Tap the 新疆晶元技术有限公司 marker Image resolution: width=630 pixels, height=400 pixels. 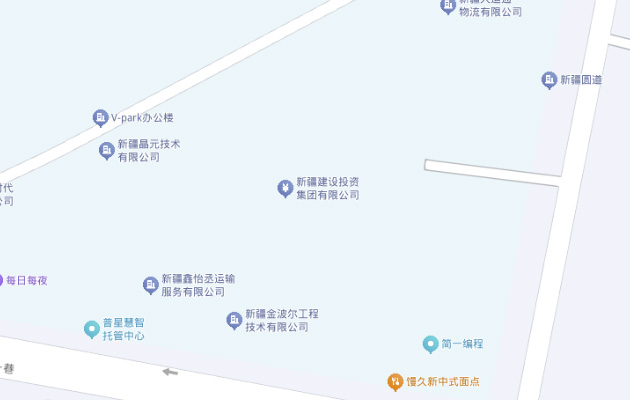(107, 151)
